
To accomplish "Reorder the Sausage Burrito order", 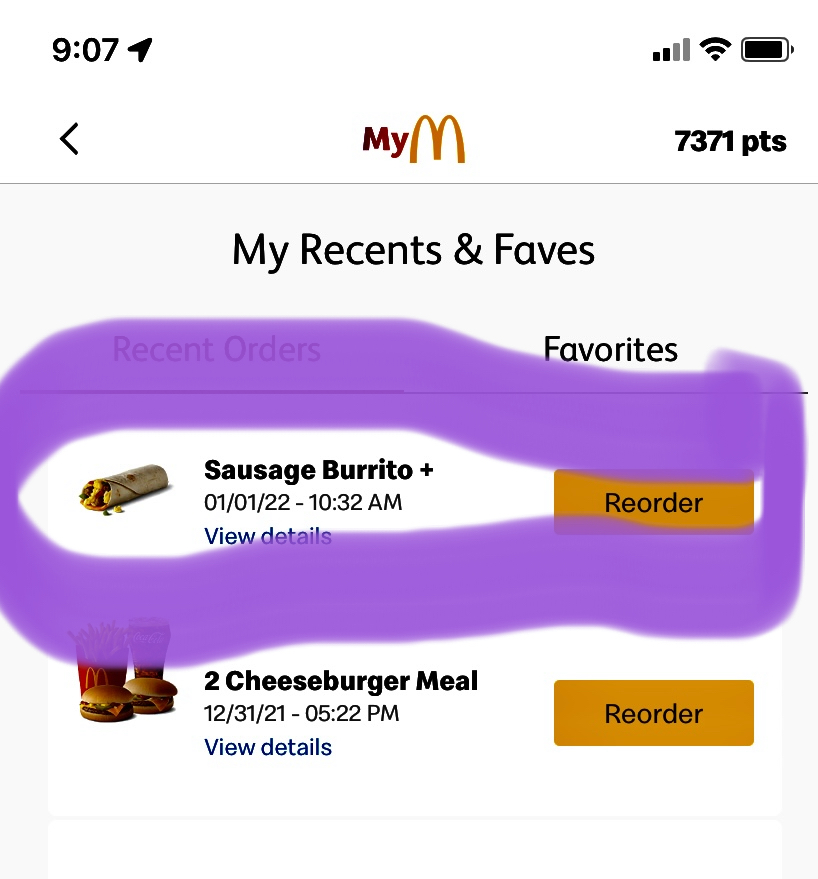I will [x=653, y=502].
